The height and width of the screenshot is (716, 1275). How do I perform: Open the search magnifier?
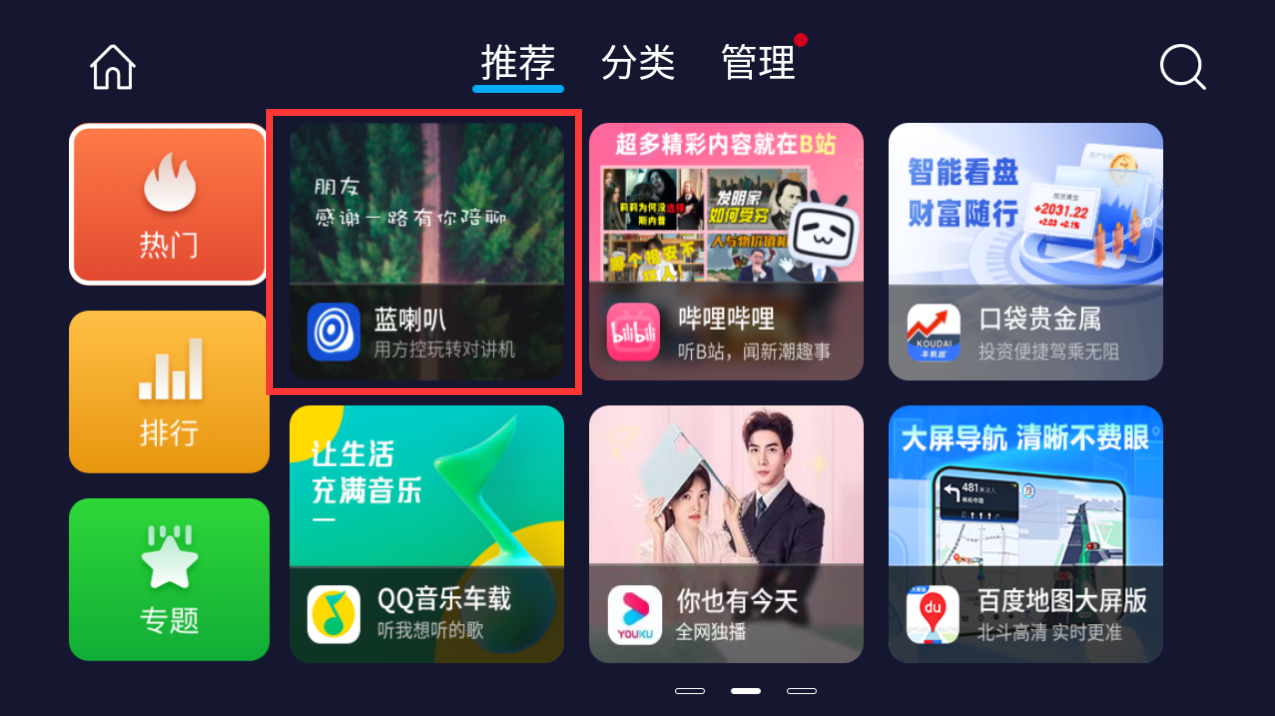coord(1182,68)
